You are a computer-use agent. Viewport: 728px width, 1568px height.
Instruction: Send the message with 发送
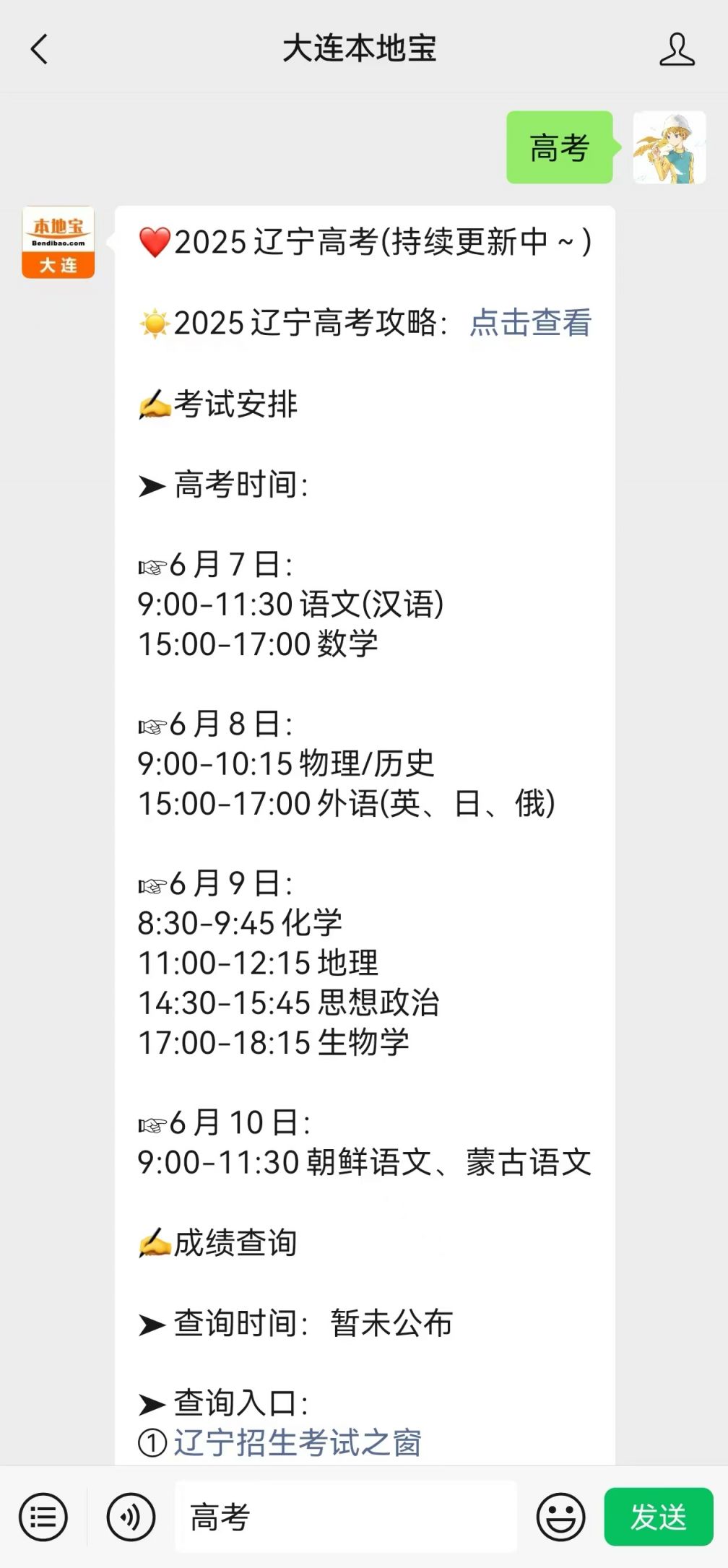659,1517
